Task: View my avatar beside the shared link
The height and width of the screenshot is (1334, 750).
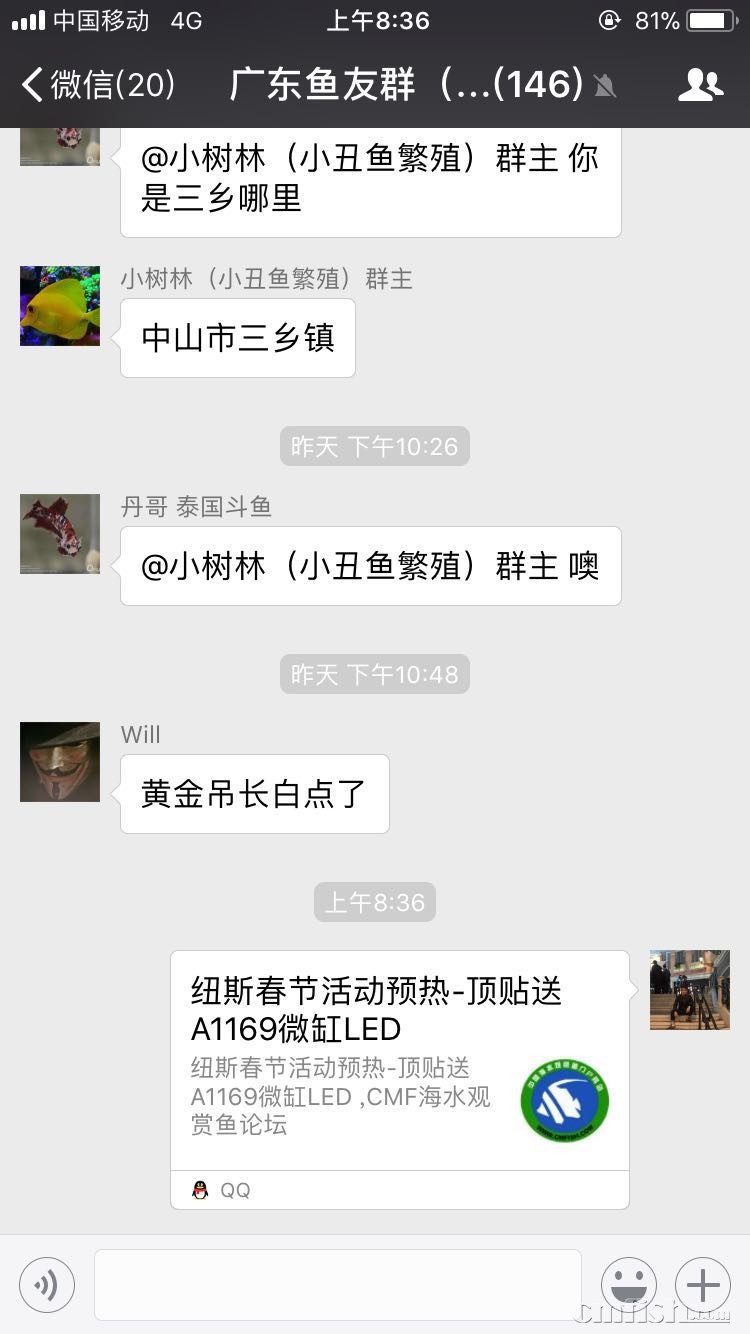Action: tap(689, 990)
